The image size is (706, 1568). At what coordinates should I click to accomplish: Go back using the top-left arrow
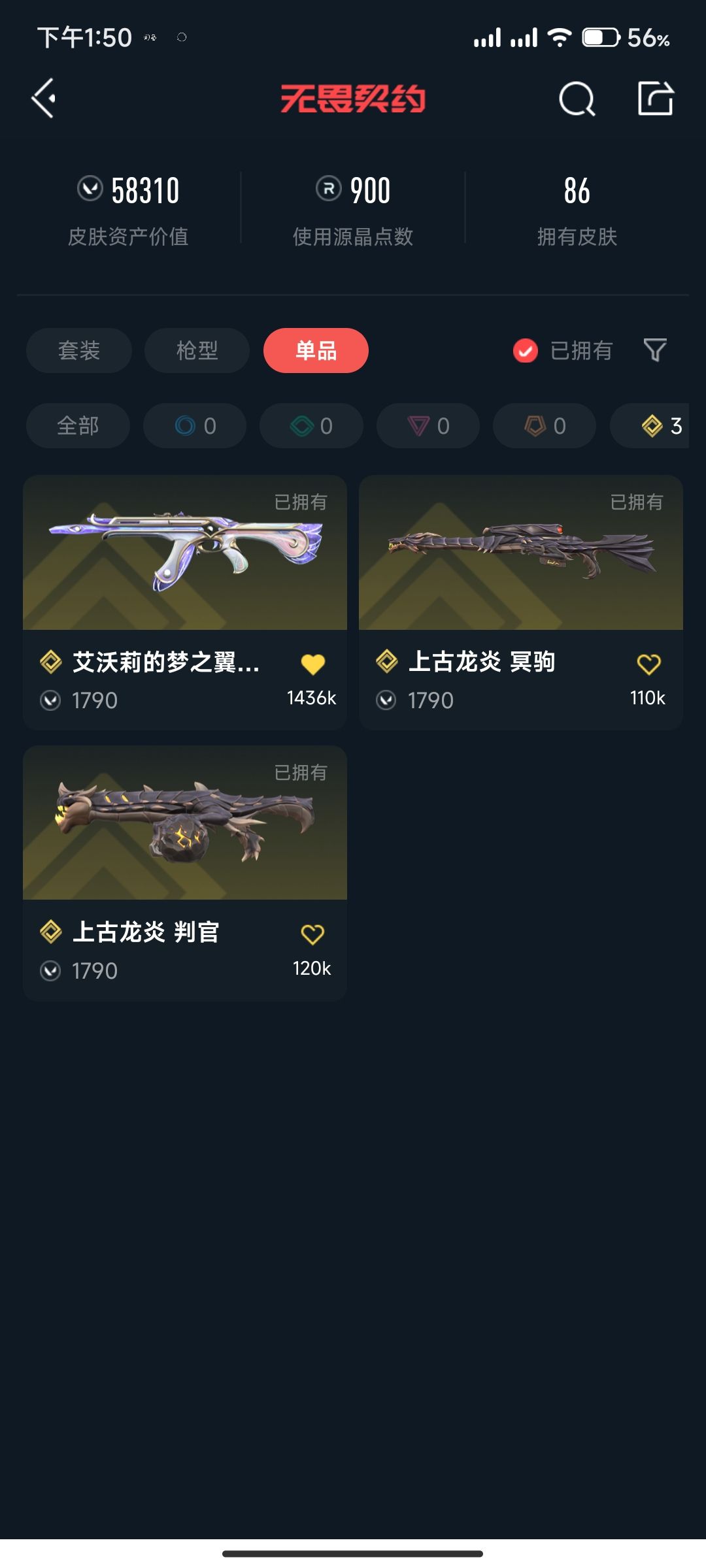44,99
